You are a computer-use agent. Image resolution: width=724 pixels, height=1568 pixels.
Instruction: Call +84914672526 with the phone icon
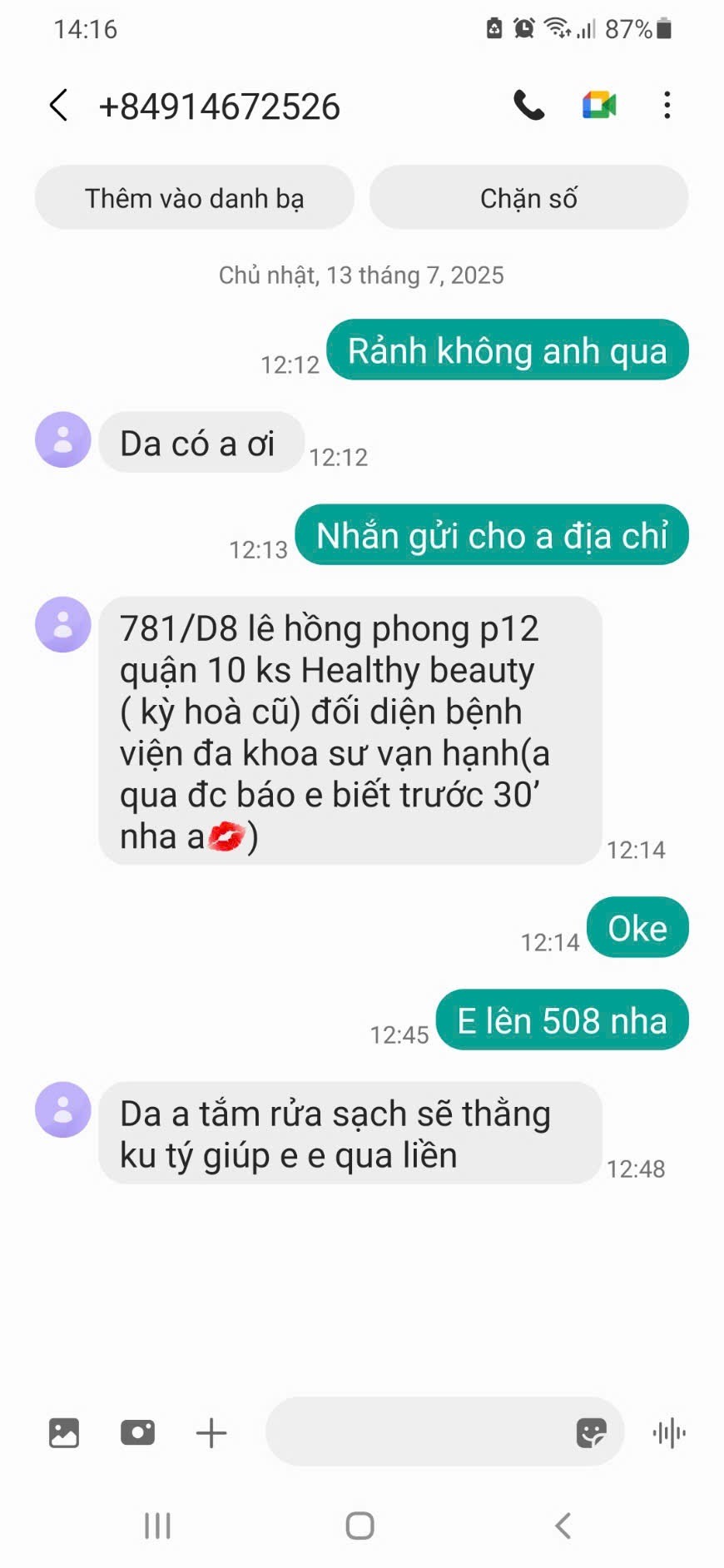pos(528,106)
